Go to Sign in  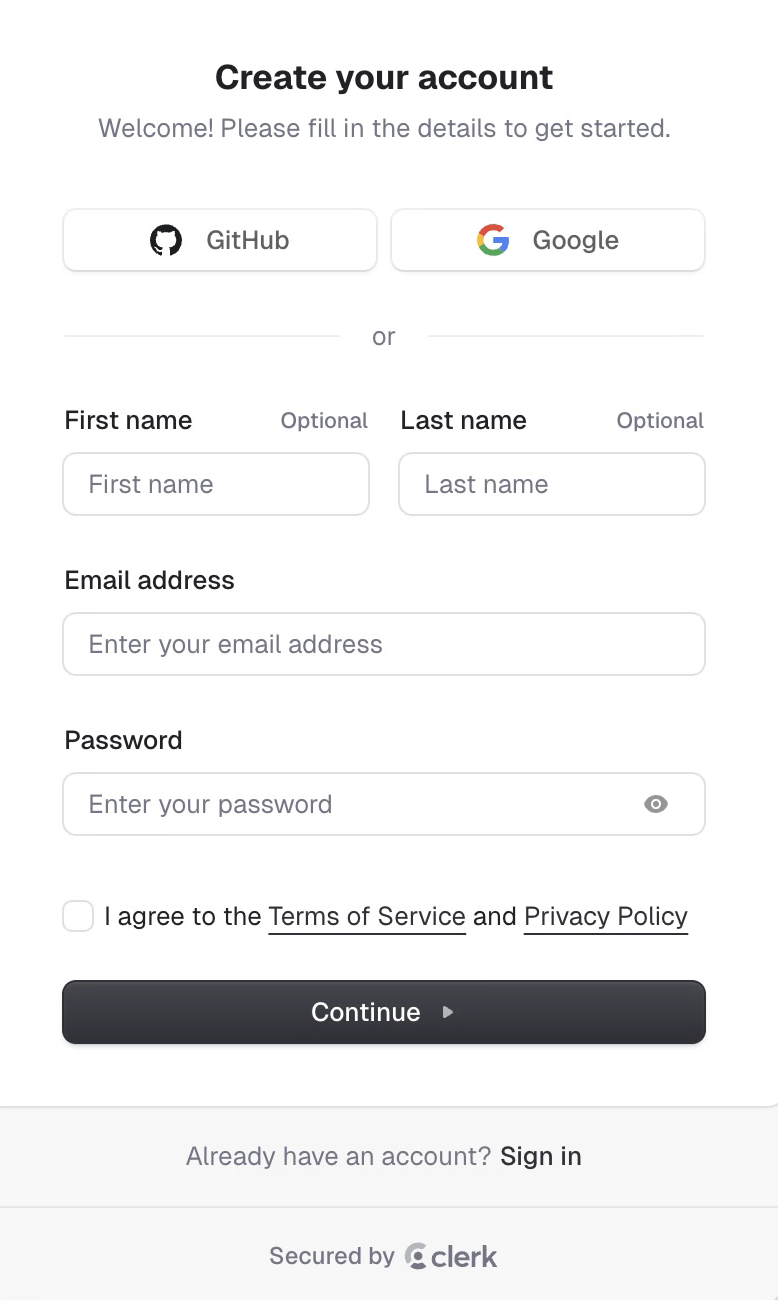pyautogui.click(x=541, y=1156)
